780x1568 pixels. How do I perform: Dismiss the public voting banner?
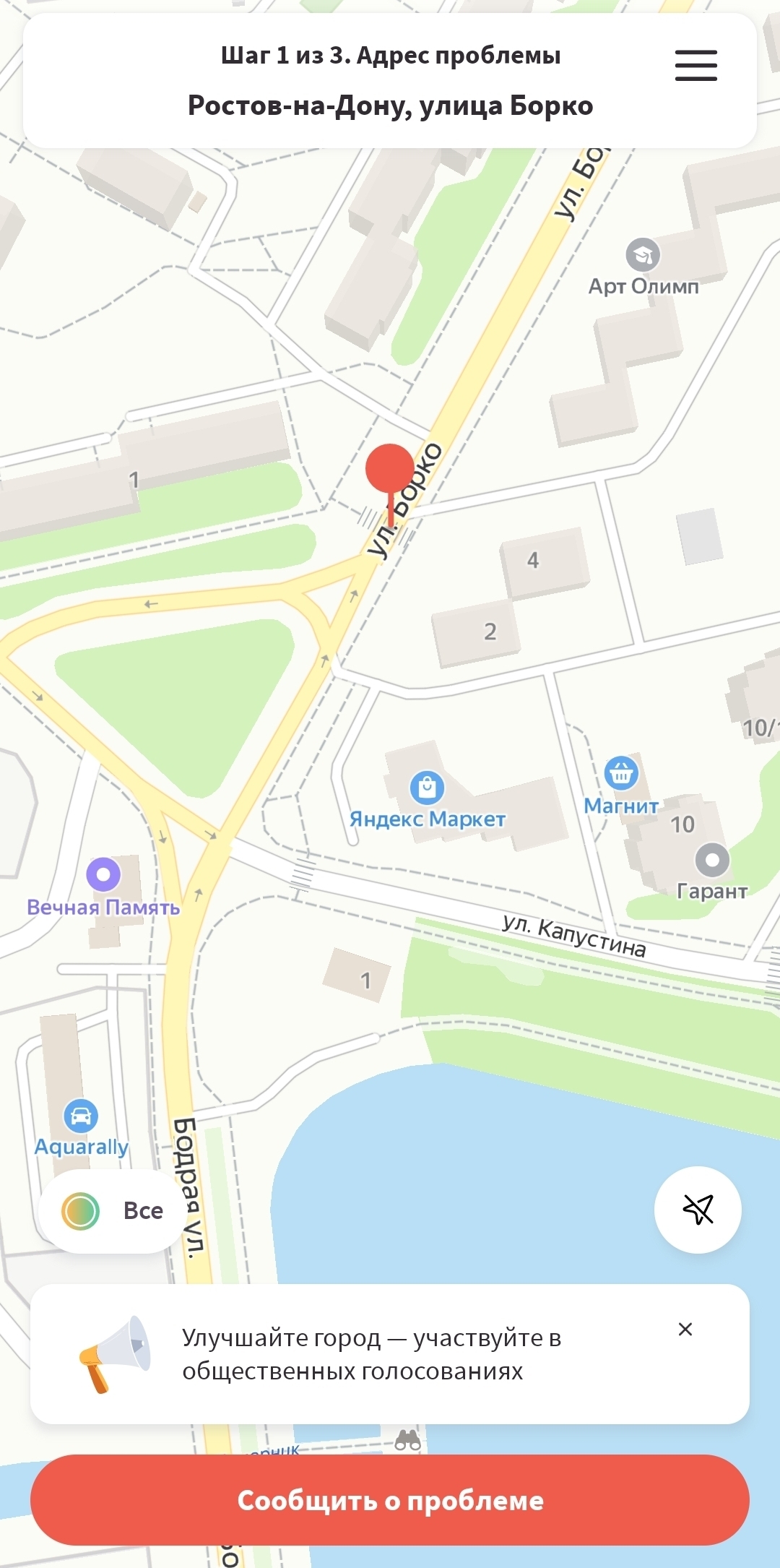coord(685,1329)
